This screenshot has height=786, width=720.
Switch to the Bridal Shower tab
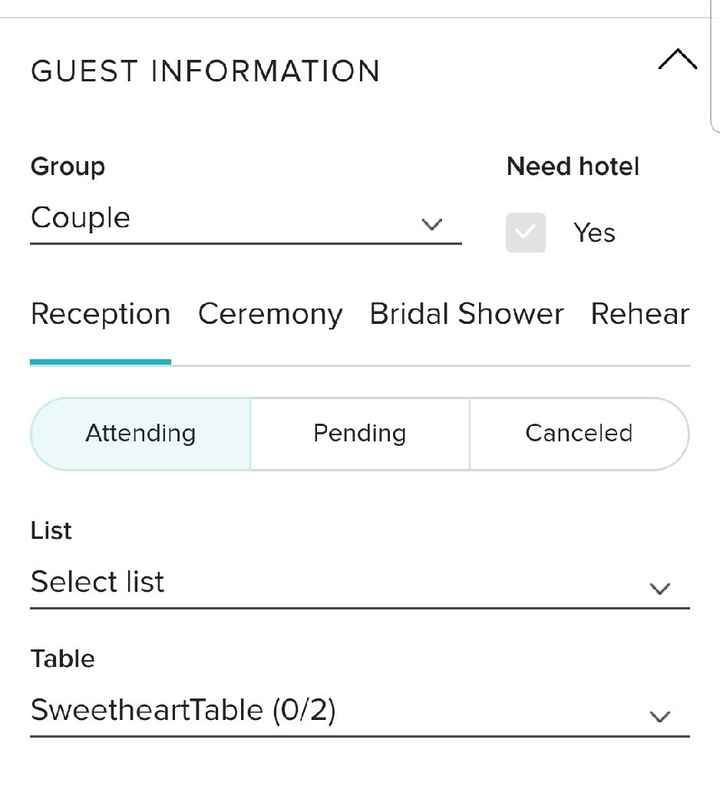466,314
